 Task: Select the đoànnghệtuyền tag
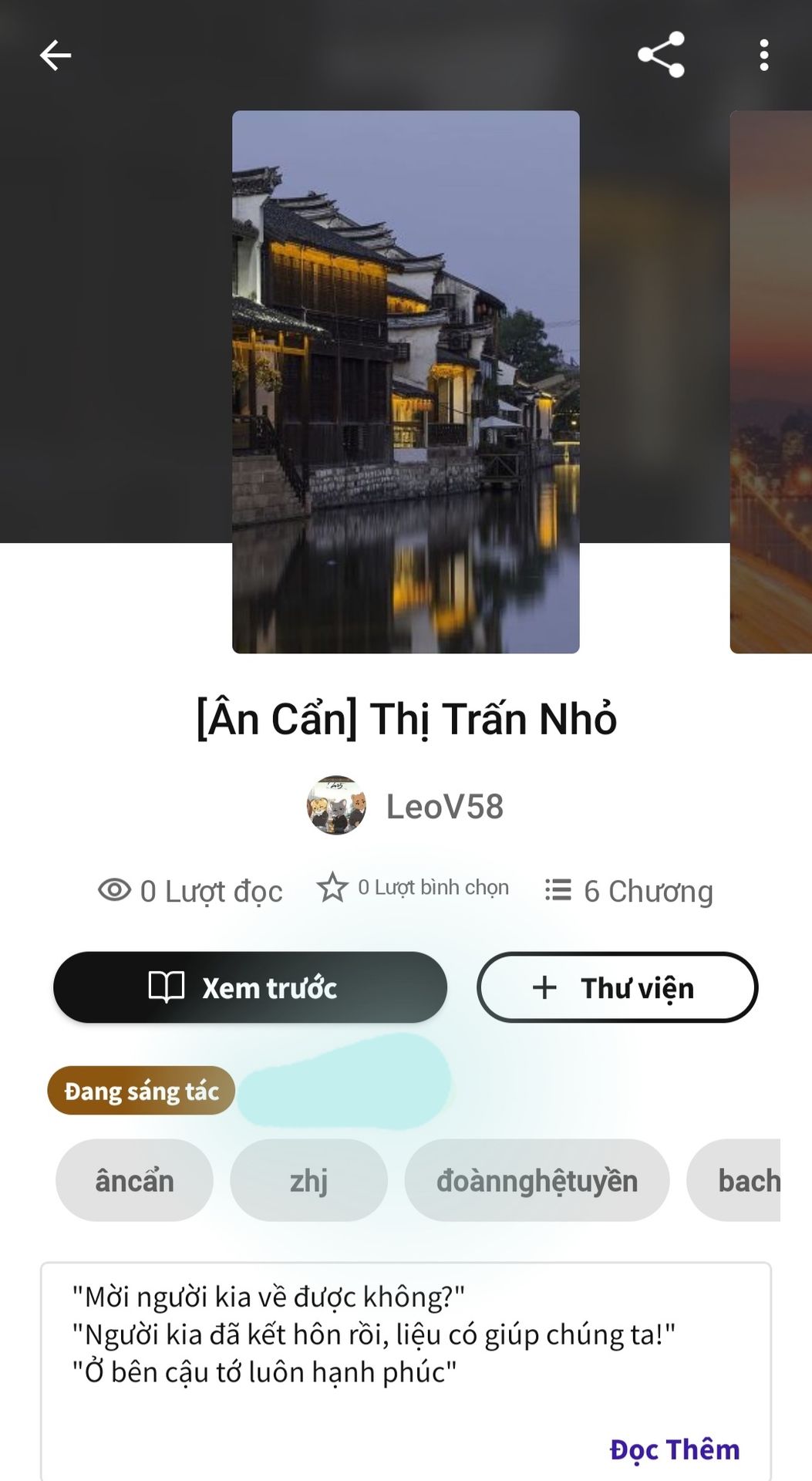coord(537,1180)
